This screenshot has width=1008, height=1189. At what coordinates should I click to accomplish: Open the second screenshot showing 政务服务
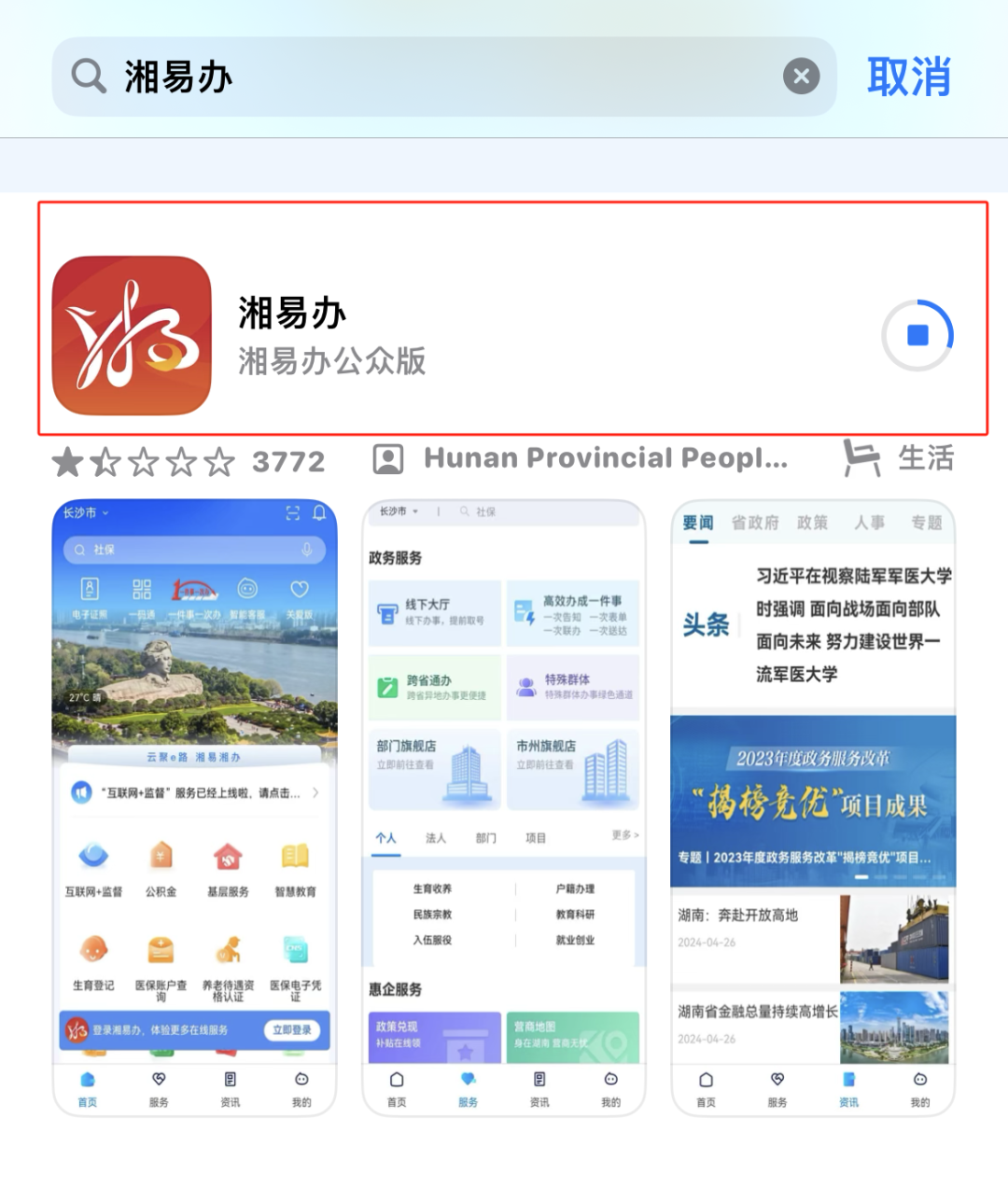point(504,807)
